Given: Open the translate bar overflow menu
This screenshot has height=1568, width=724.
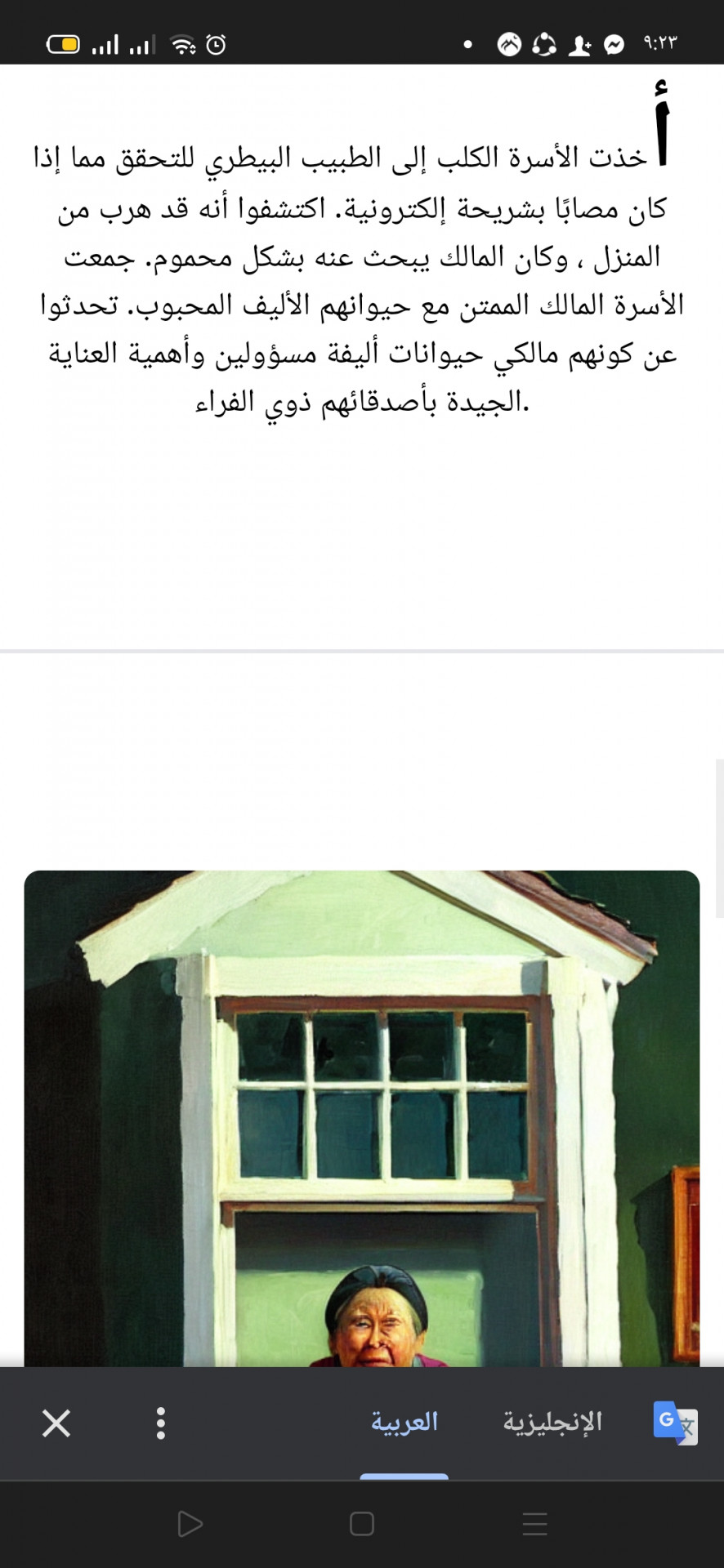Looking at the screenshot, I should click(x=161, y=1423).
